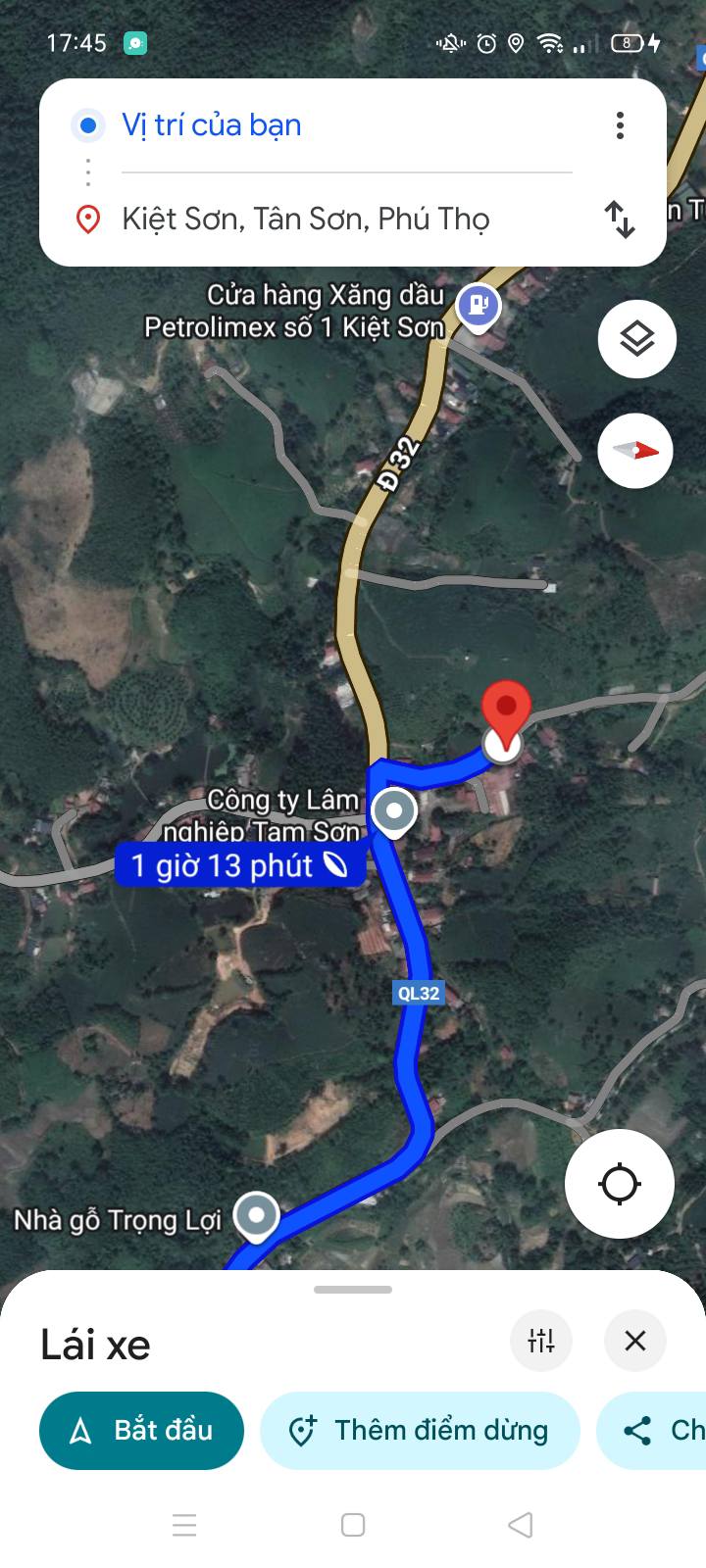
Task: Go to the home screen
Action: 353,1525
